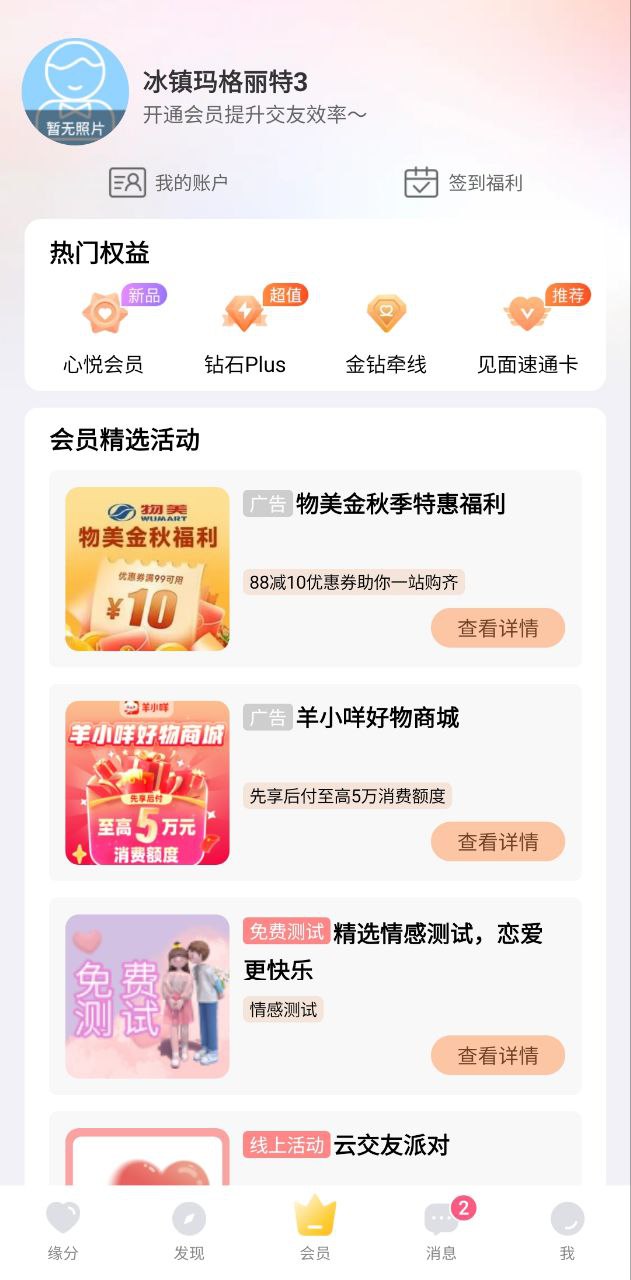Viewport: 631px width, 1280px height.
Task: Open 签到福利 check-in rewards
Action: (463, 183)
